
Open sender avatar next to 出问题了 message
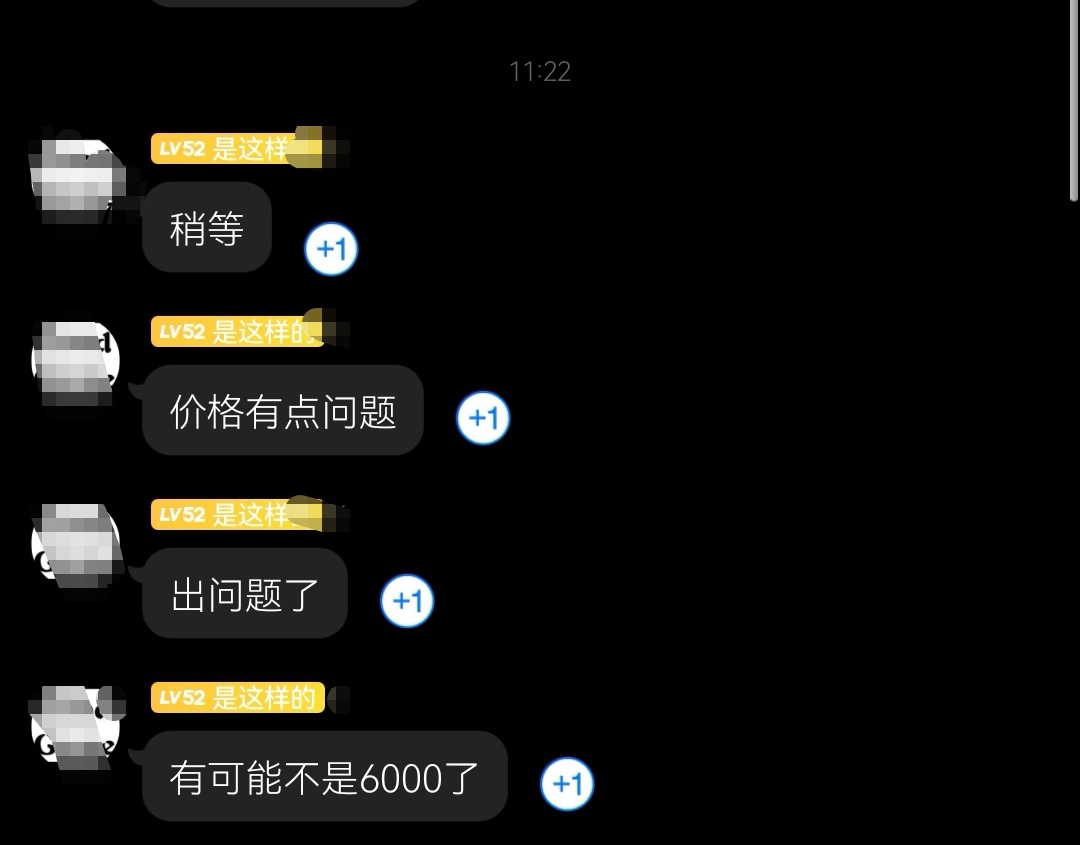click(x=76, y=545)
